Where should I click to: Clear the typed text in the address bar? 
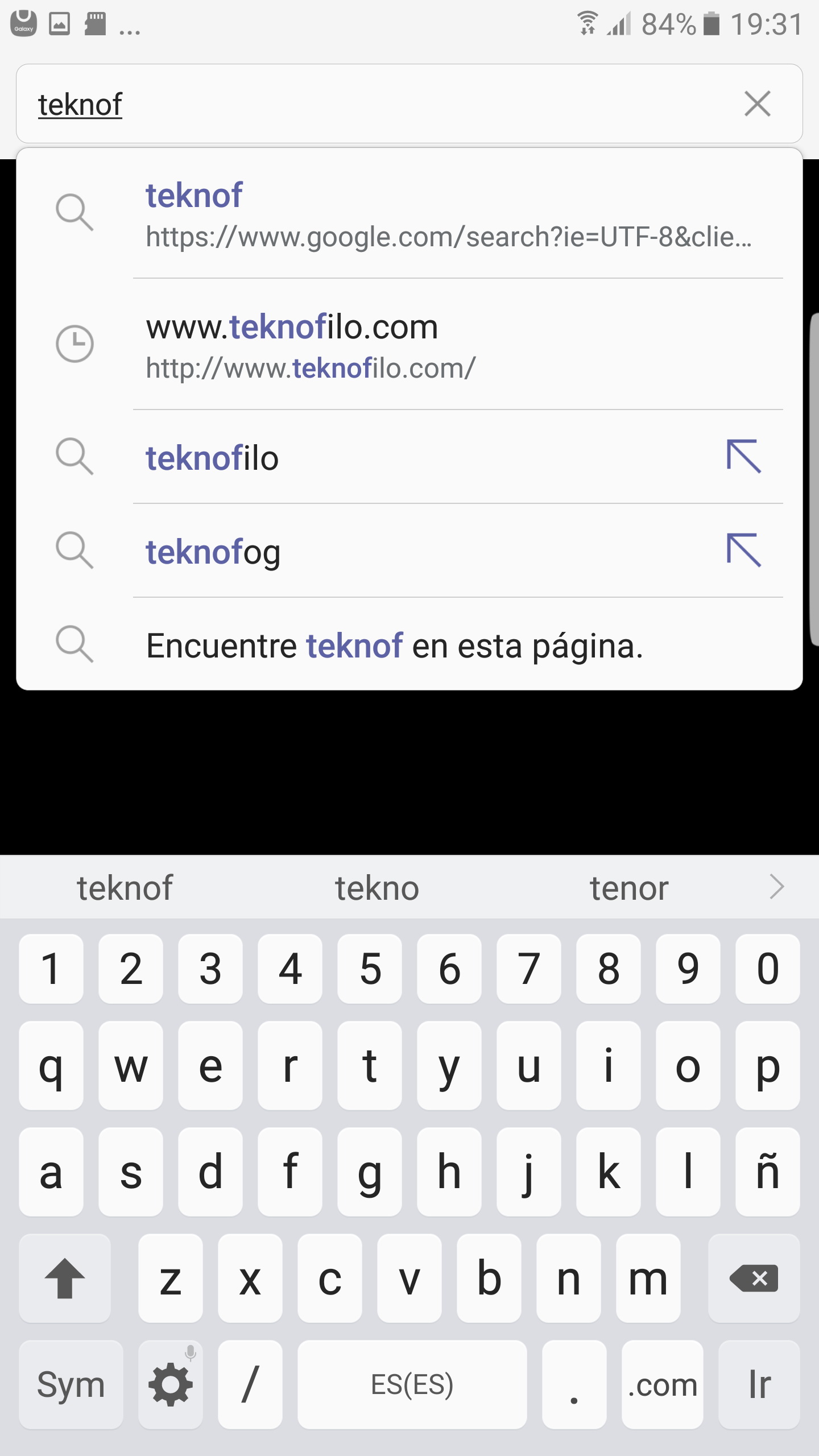pos(757,104)
